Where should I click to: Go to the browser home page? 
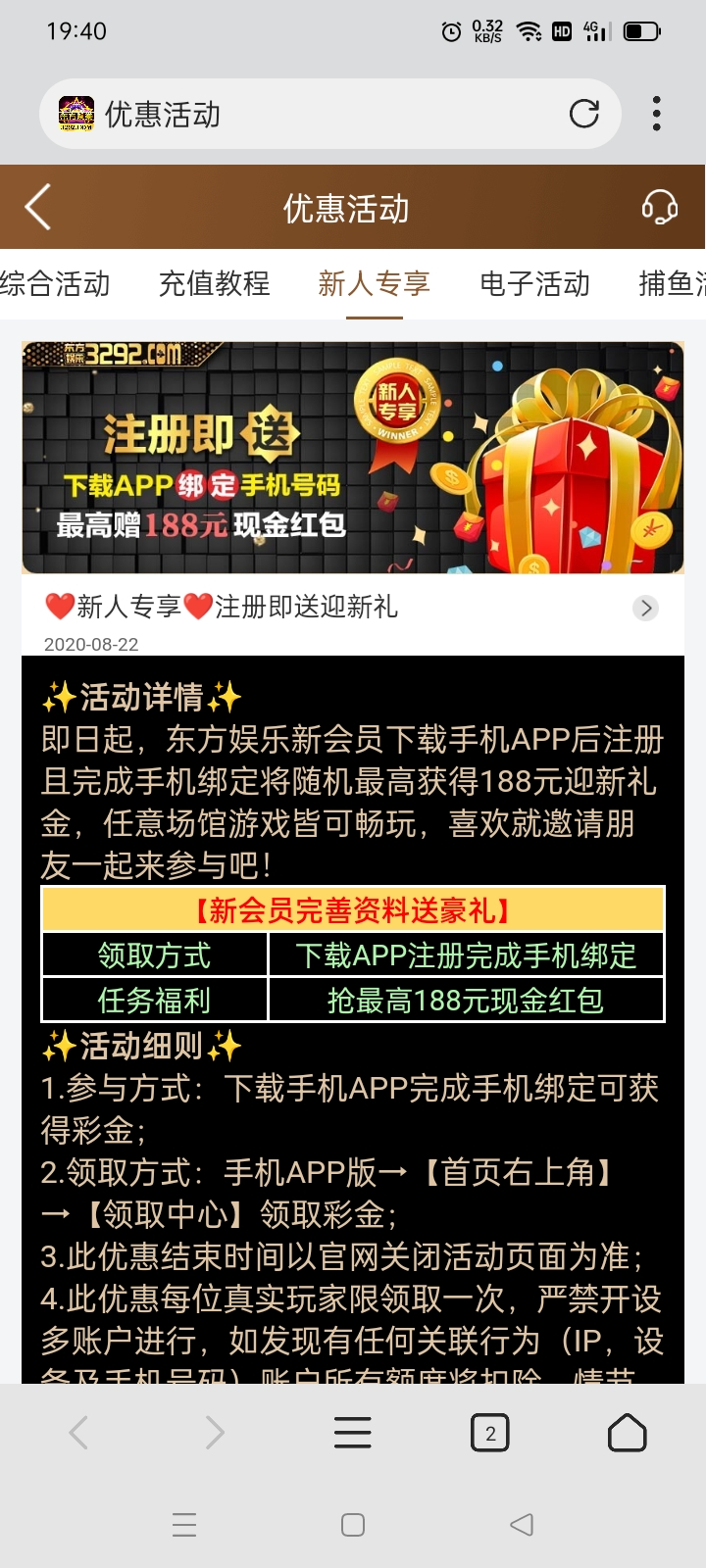(x=627, y=1433)
